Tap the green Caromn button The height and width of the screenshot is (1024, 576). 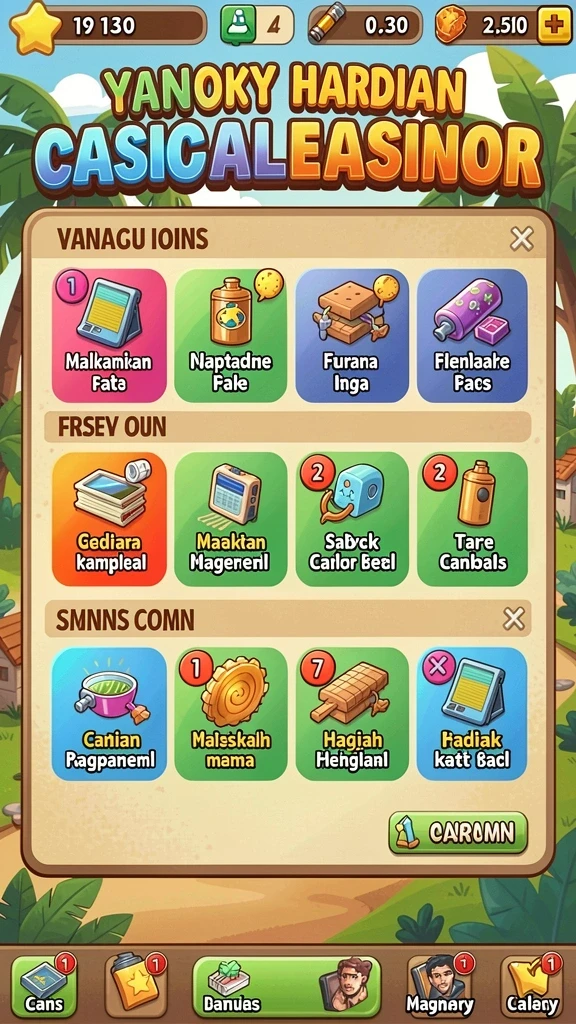click(x=458, y=833)
